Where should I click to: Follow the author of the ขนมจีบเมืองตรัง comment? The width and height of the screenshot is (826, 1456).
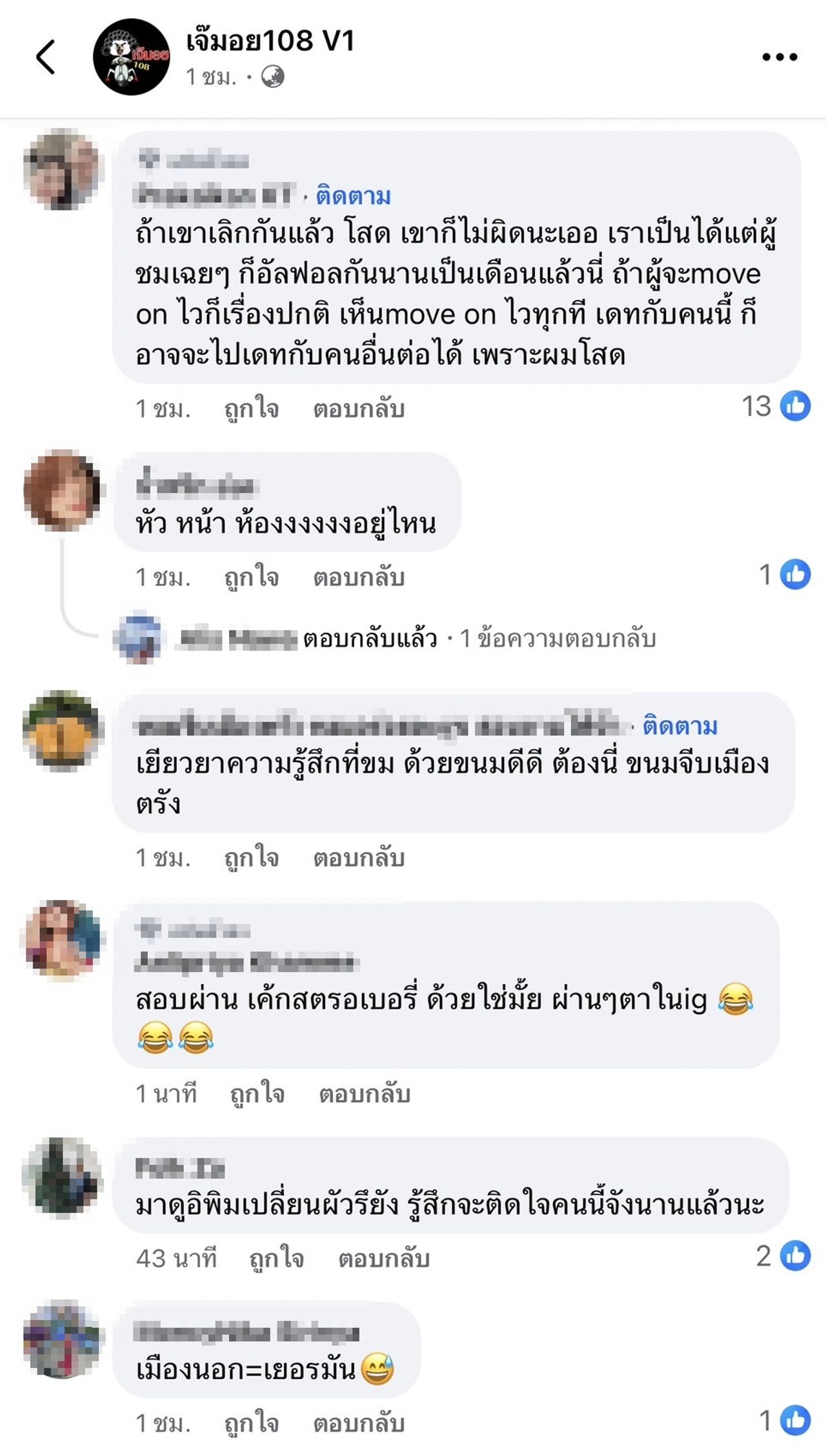pyautogui.click(x=680, y=726)
